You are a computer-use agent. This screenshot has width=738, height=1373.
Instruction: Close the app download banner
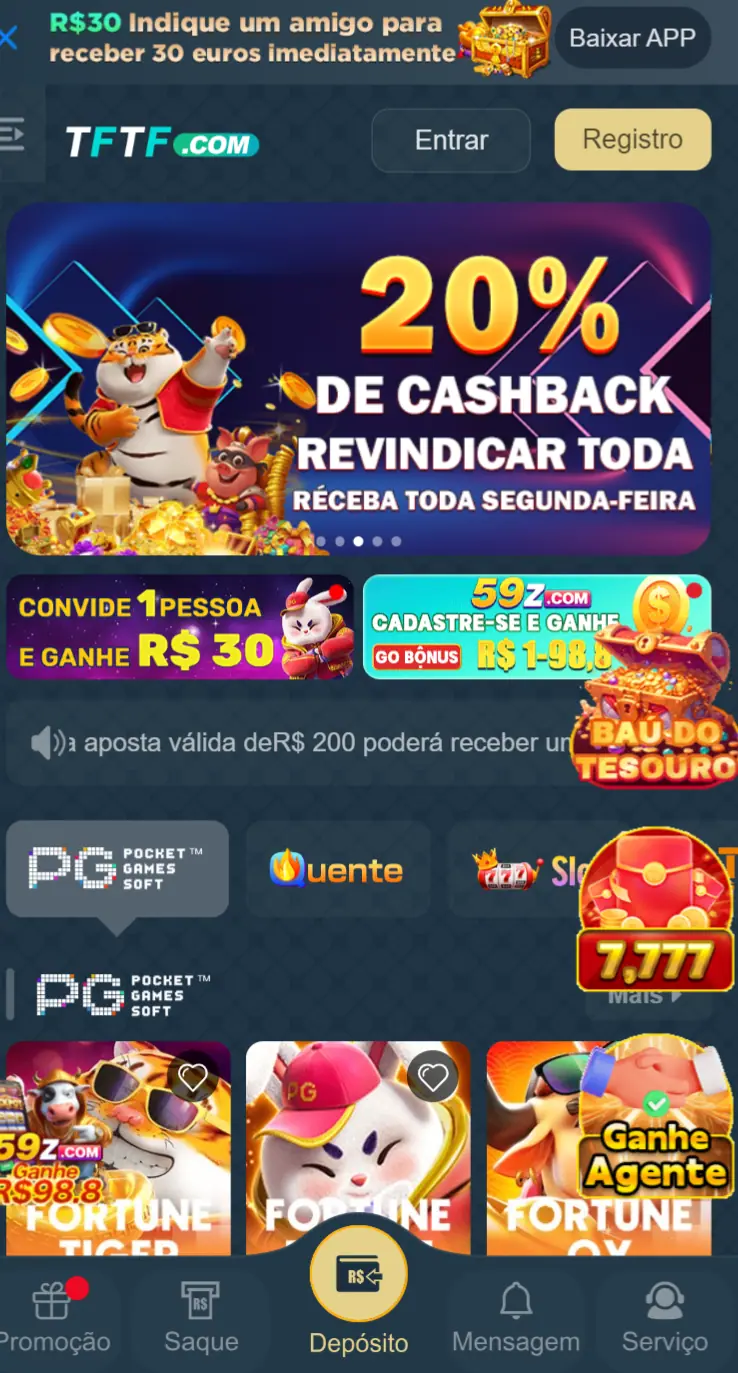point(8,39)
